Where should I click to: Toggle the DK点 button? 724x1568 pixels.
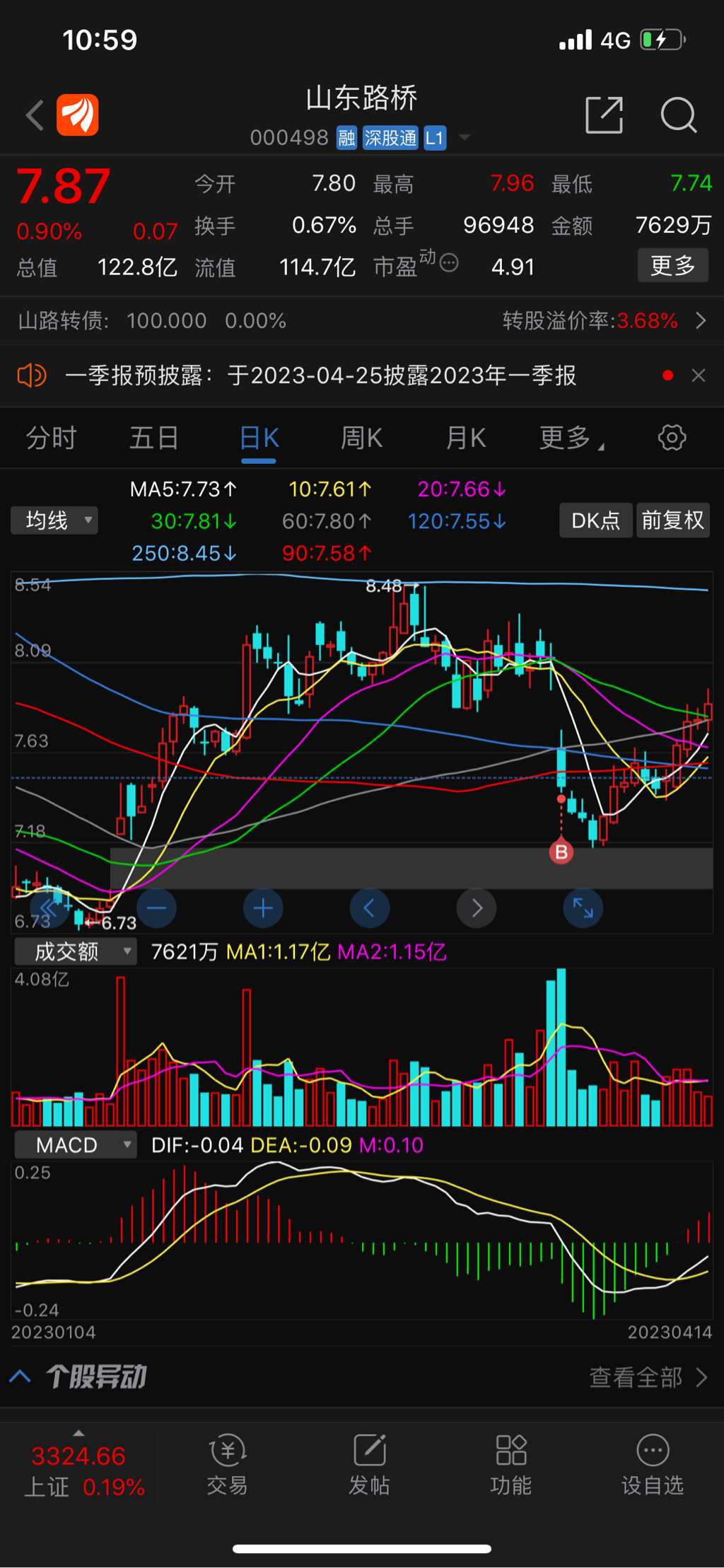[x=595, y=521]
